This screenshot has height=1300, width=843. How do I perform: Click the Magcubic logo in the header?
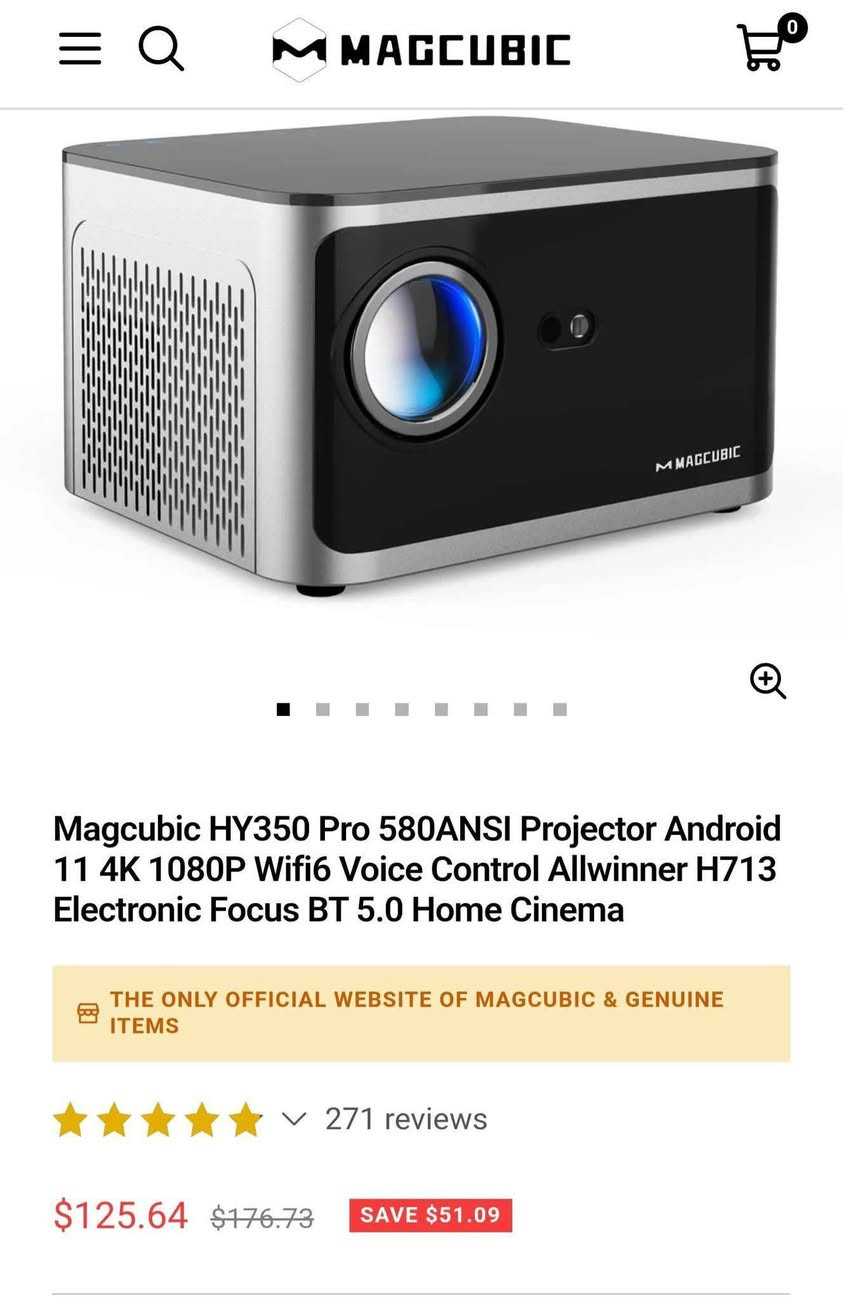(421, 49)
